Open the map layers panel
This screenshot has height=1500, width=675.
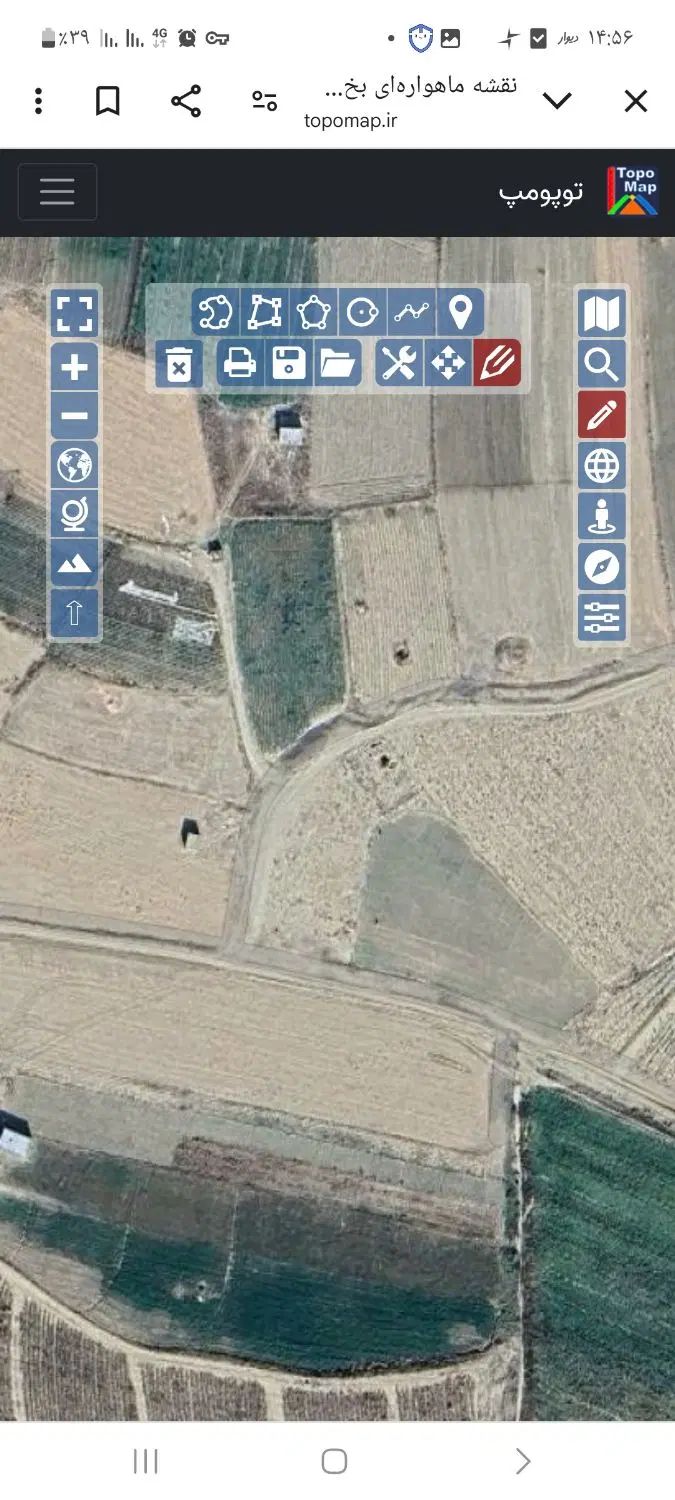(602, 313)
